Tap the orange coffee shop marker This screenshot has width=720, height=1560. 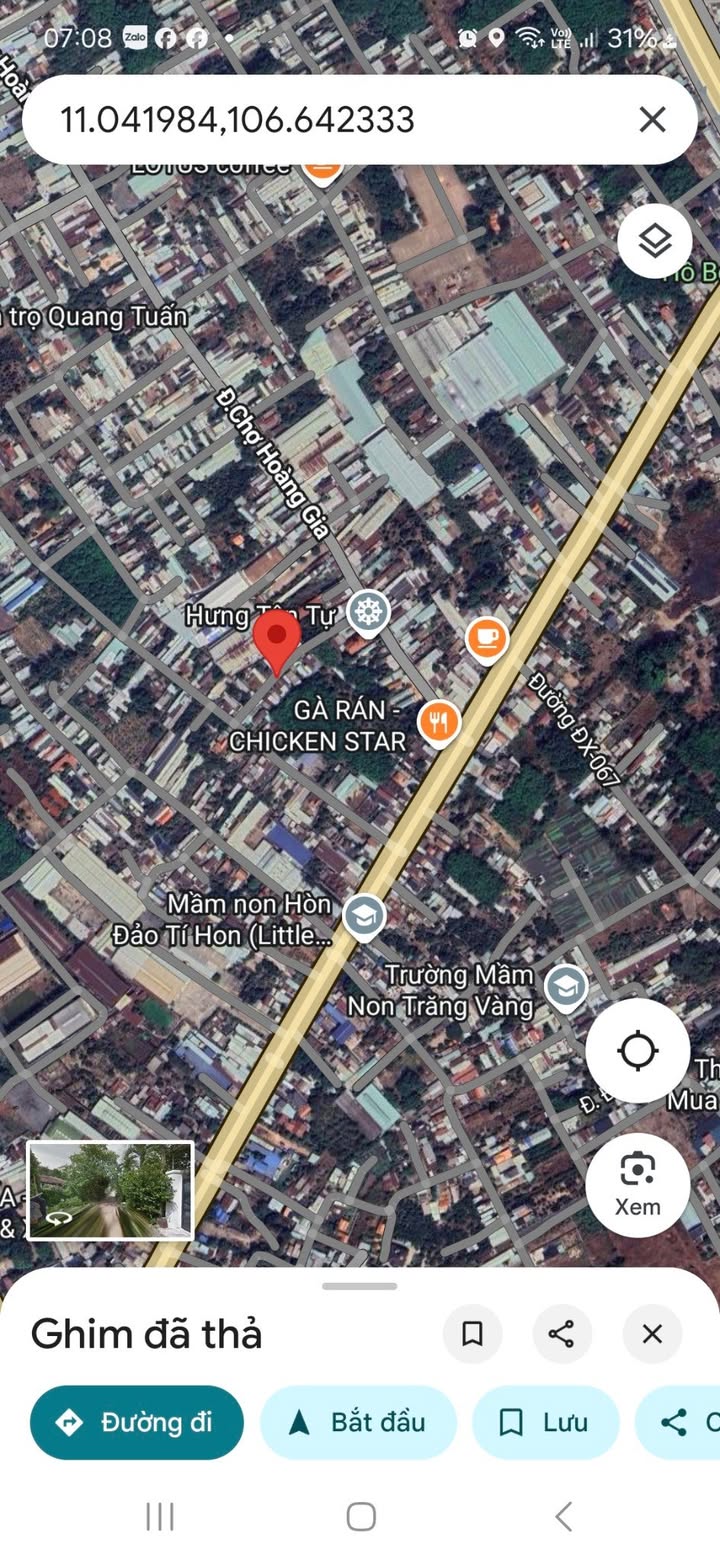[x=487, y=638]
